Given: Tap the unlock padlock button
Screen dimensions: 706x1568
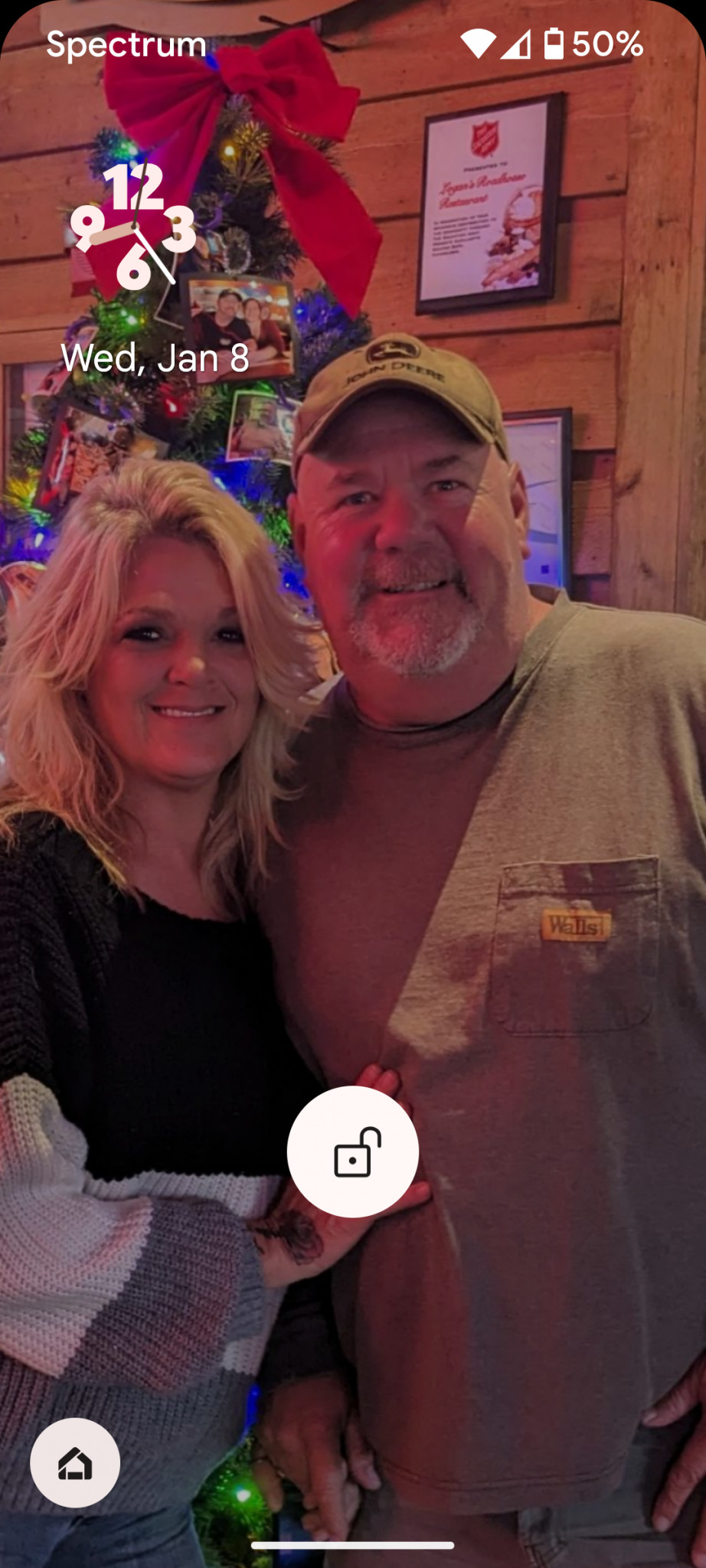Looking at the screenshot, I should click(x=353, y=1151).
